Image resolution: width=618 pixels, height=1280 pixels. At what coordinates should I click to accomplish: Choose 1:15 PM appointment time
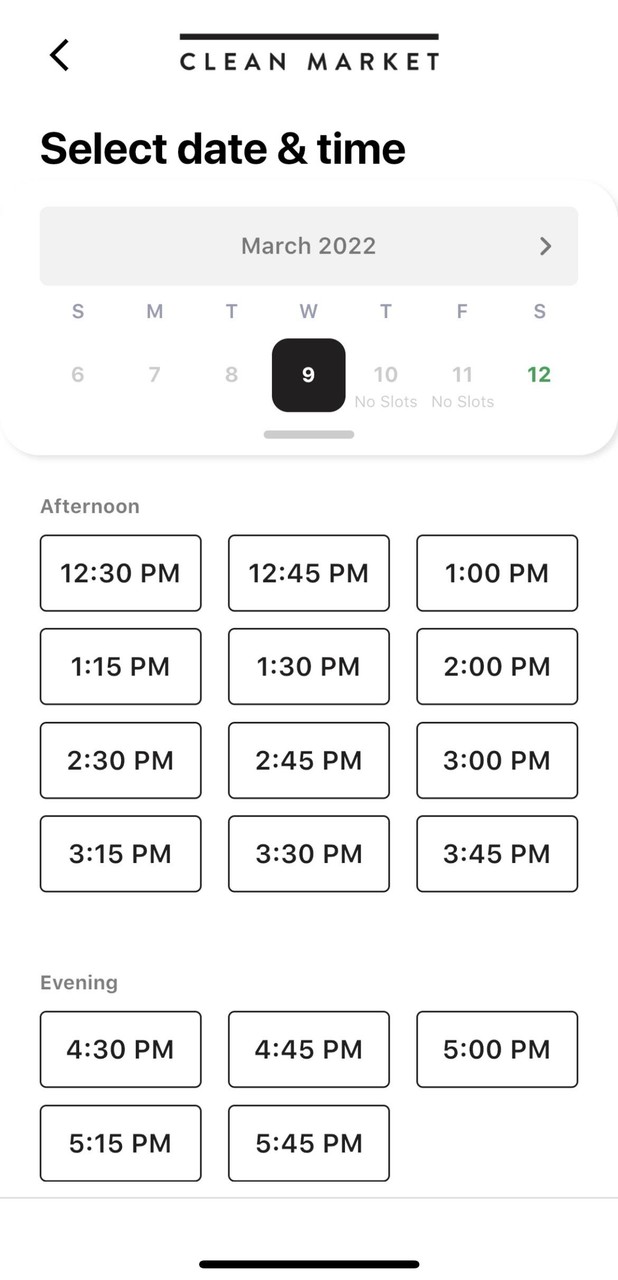121,666
